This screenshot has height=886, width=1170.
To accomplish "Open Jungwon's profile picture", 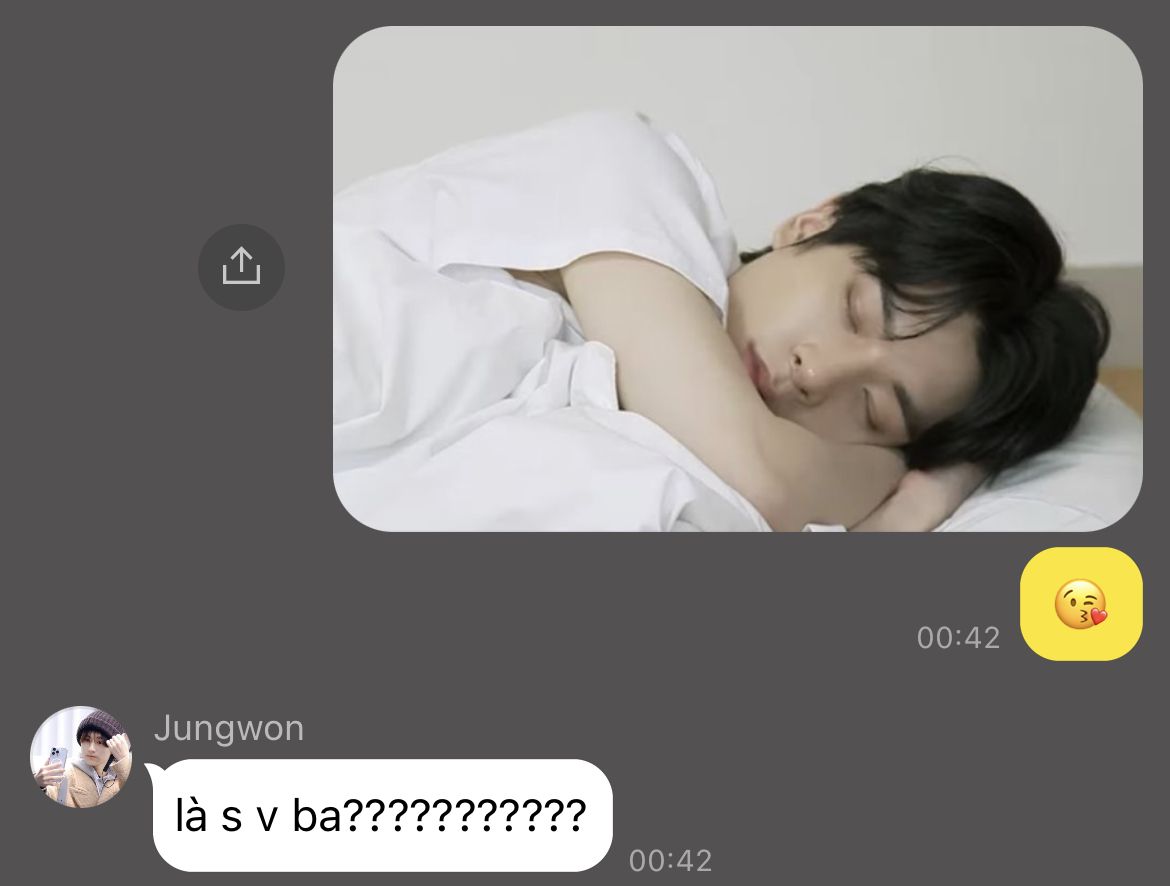I will click(81, 757).
